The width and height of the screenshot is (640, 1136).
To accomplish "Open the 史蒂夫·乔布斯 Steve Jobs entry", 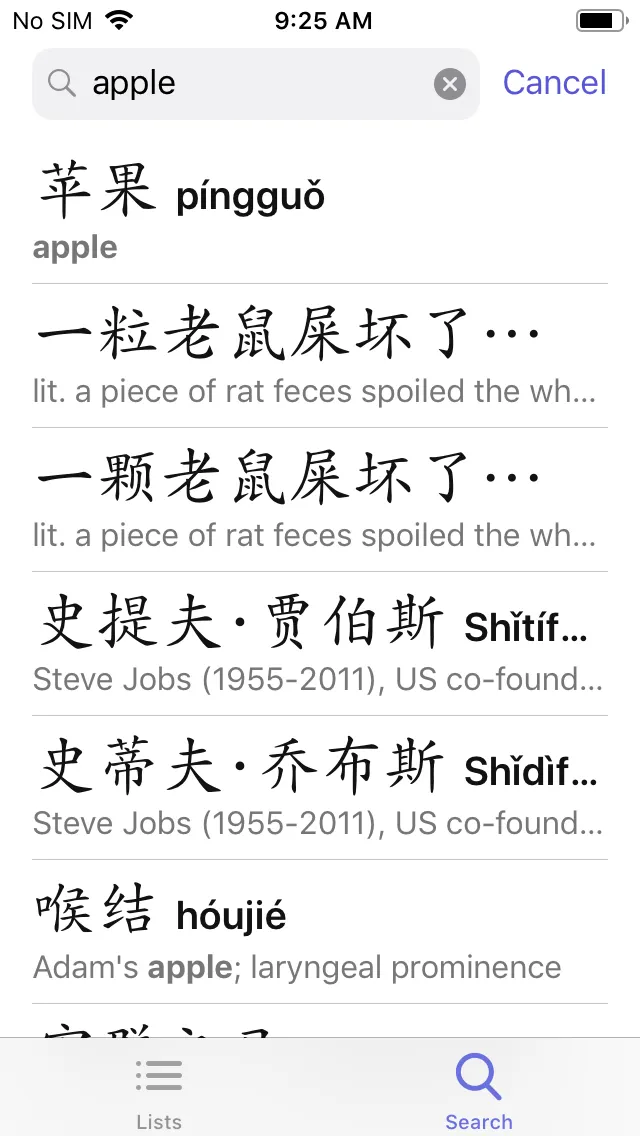I will pyautogui.click(x=320, y=788).
